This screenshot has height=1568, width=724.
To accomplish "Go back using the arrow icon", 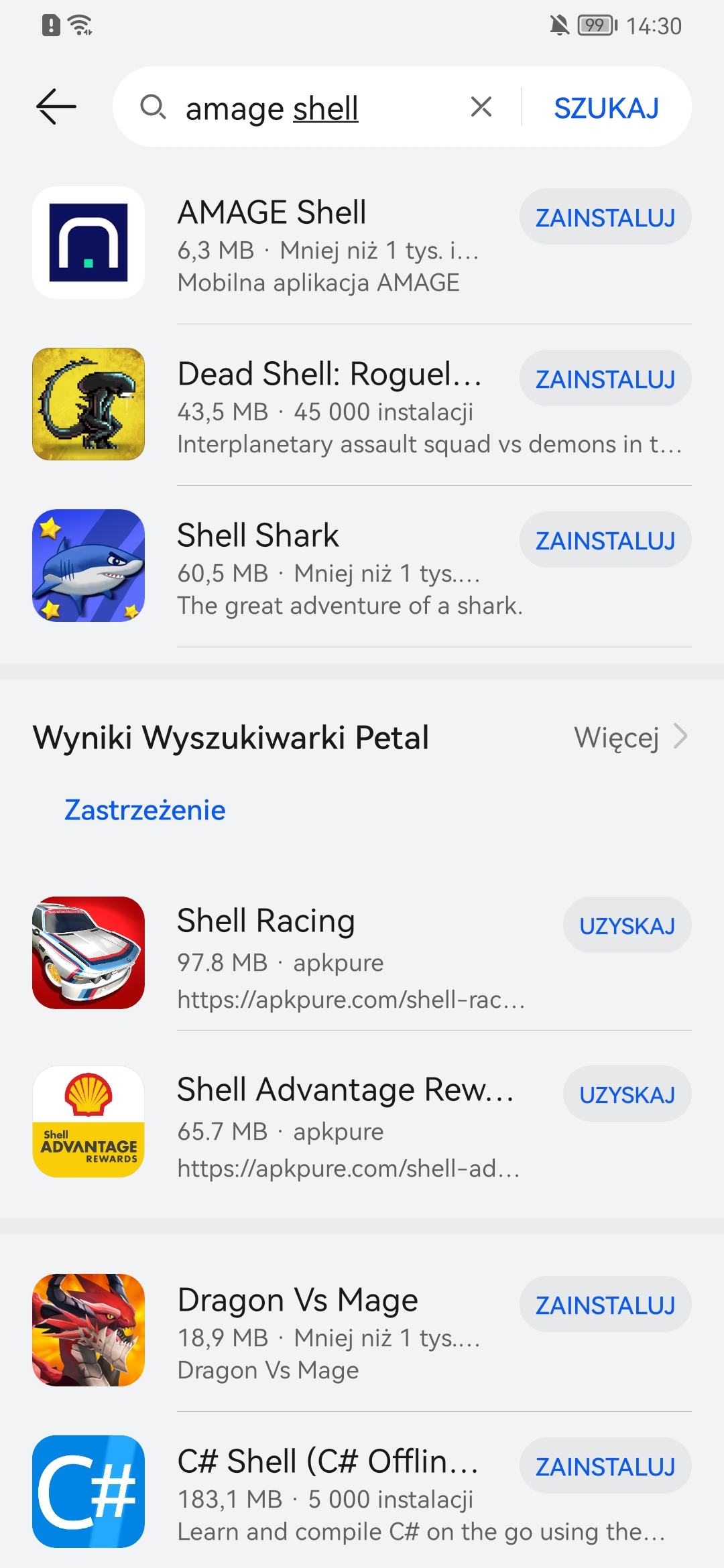I will click(x=56, y=107).
